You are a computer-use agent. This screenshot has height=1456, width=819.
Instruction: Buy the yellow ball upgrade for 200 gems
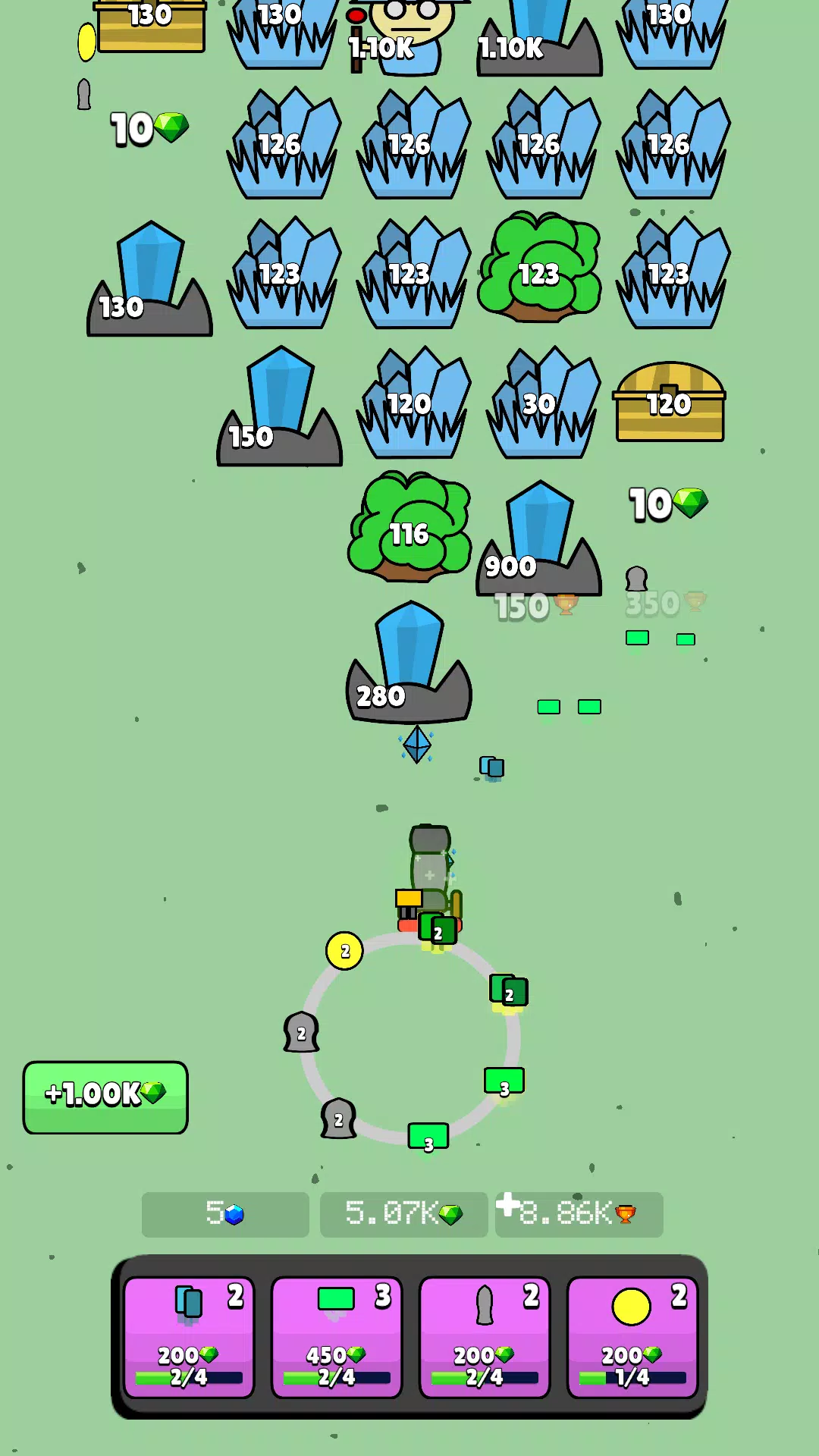click(632, 1337)
